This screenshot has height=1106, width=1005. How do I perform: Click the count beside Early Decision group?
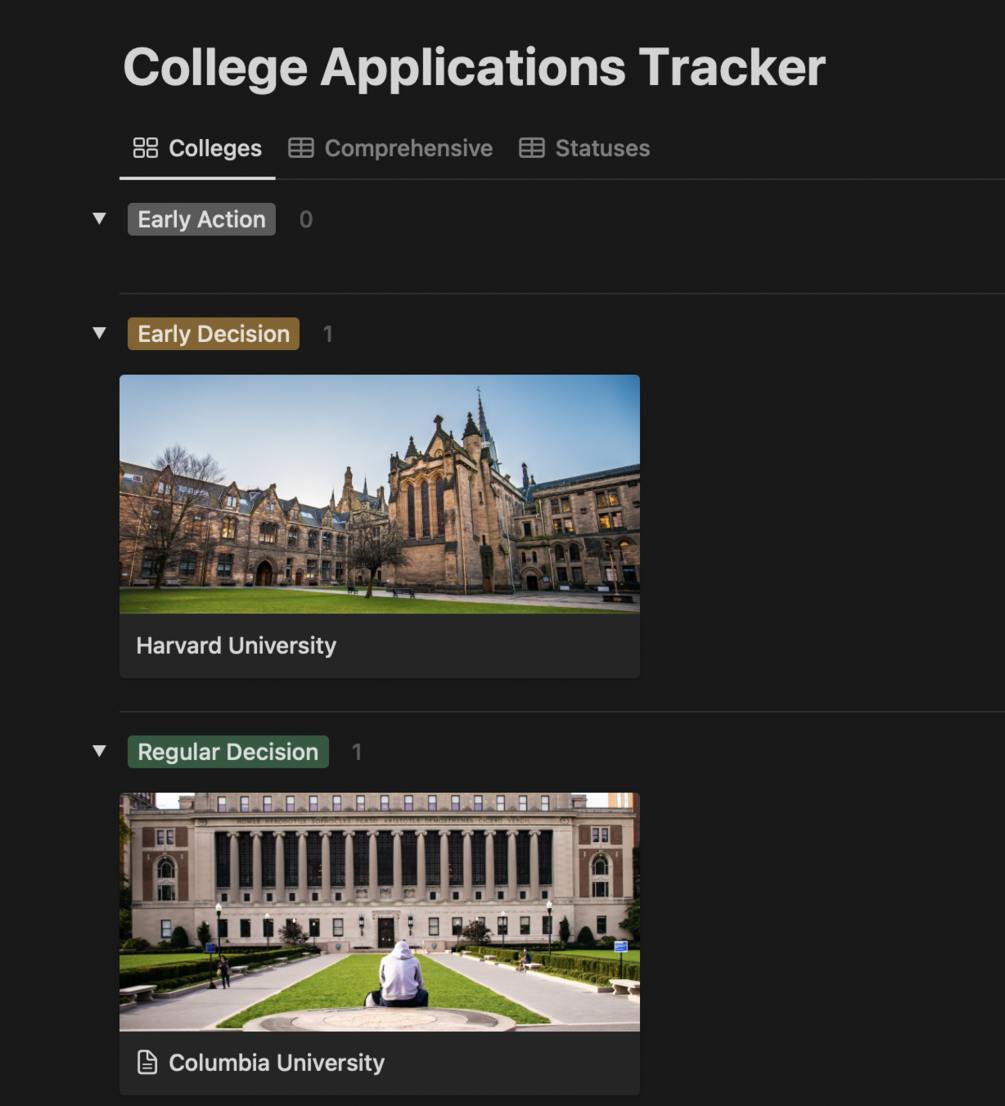click(327, 334)
